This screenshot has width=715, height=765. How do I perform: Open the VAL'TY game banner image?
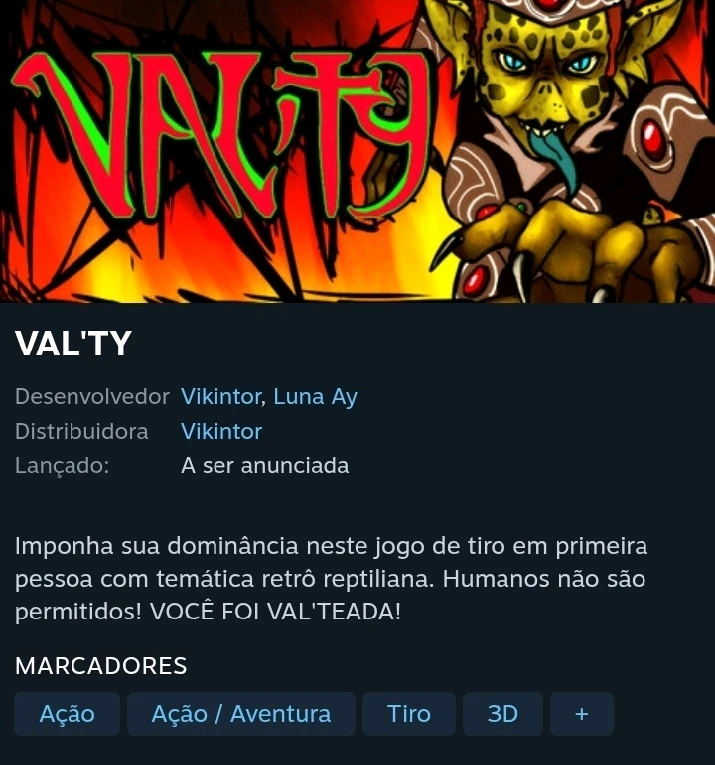point(357,150)
